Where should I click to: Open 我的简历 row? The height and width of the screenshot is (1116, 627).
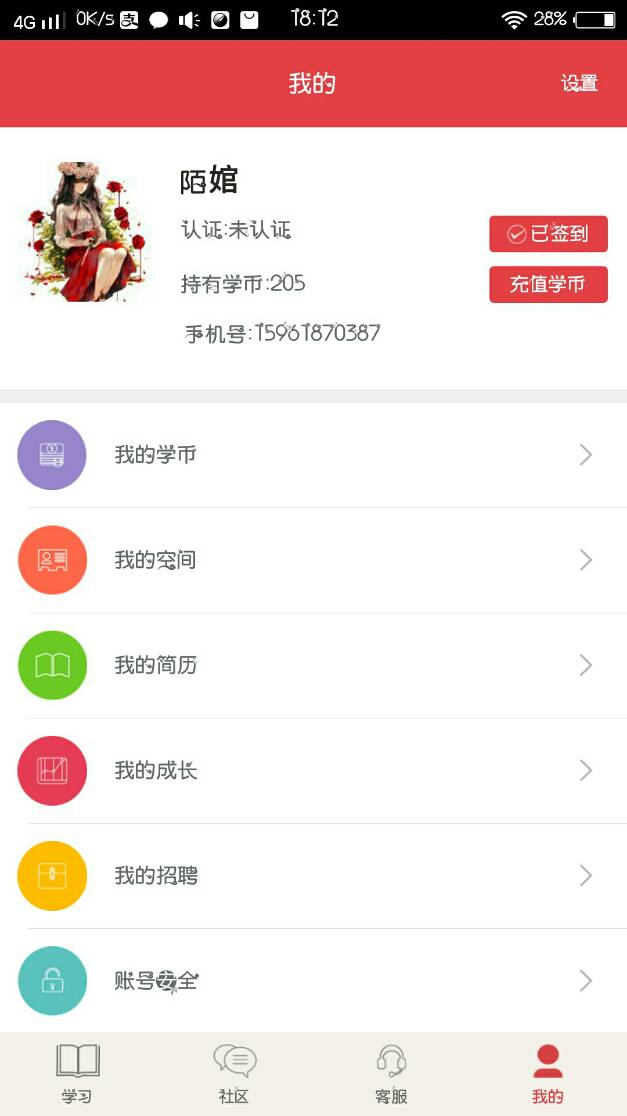tap(313, 665)
